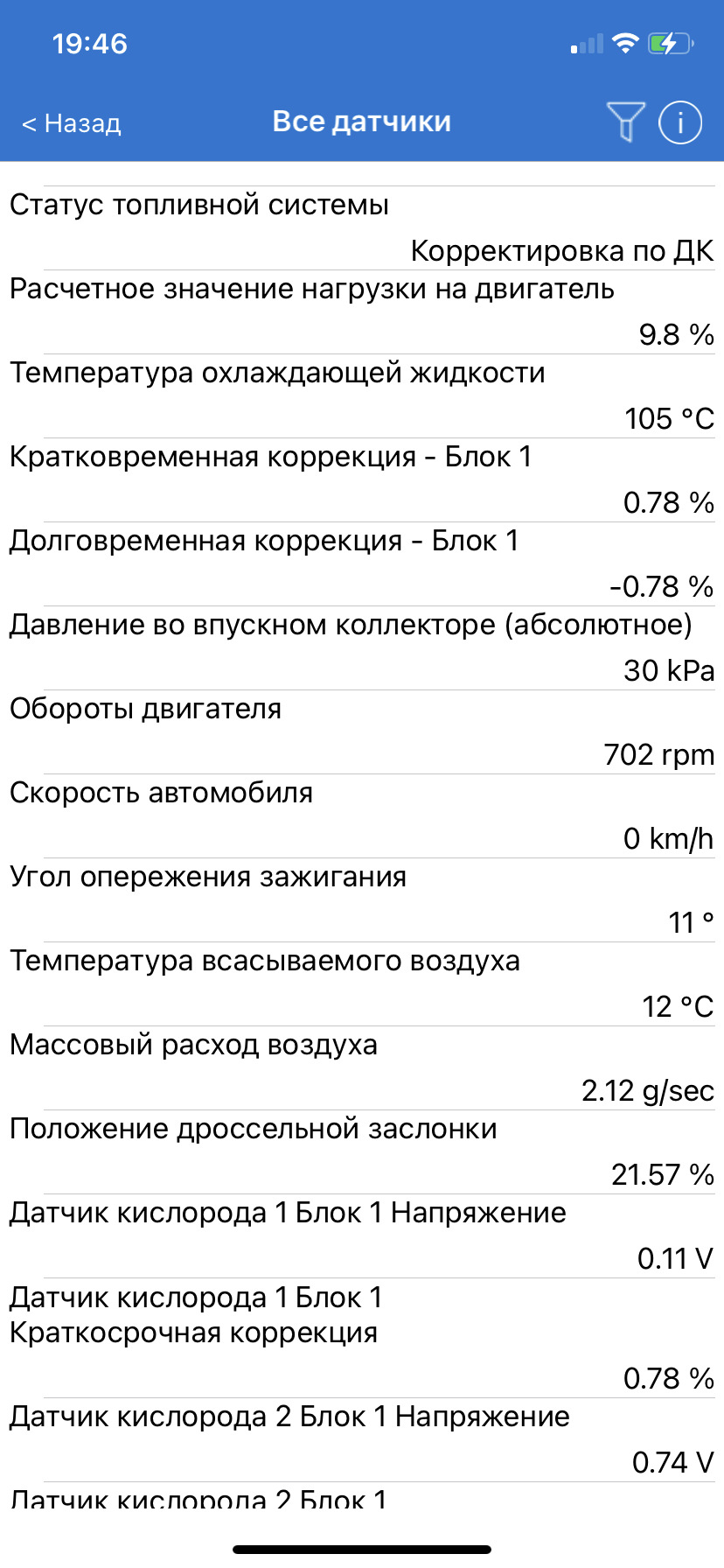Open the info icon in the header
This screenshot has width=724, height=1568.
(679, 122)
